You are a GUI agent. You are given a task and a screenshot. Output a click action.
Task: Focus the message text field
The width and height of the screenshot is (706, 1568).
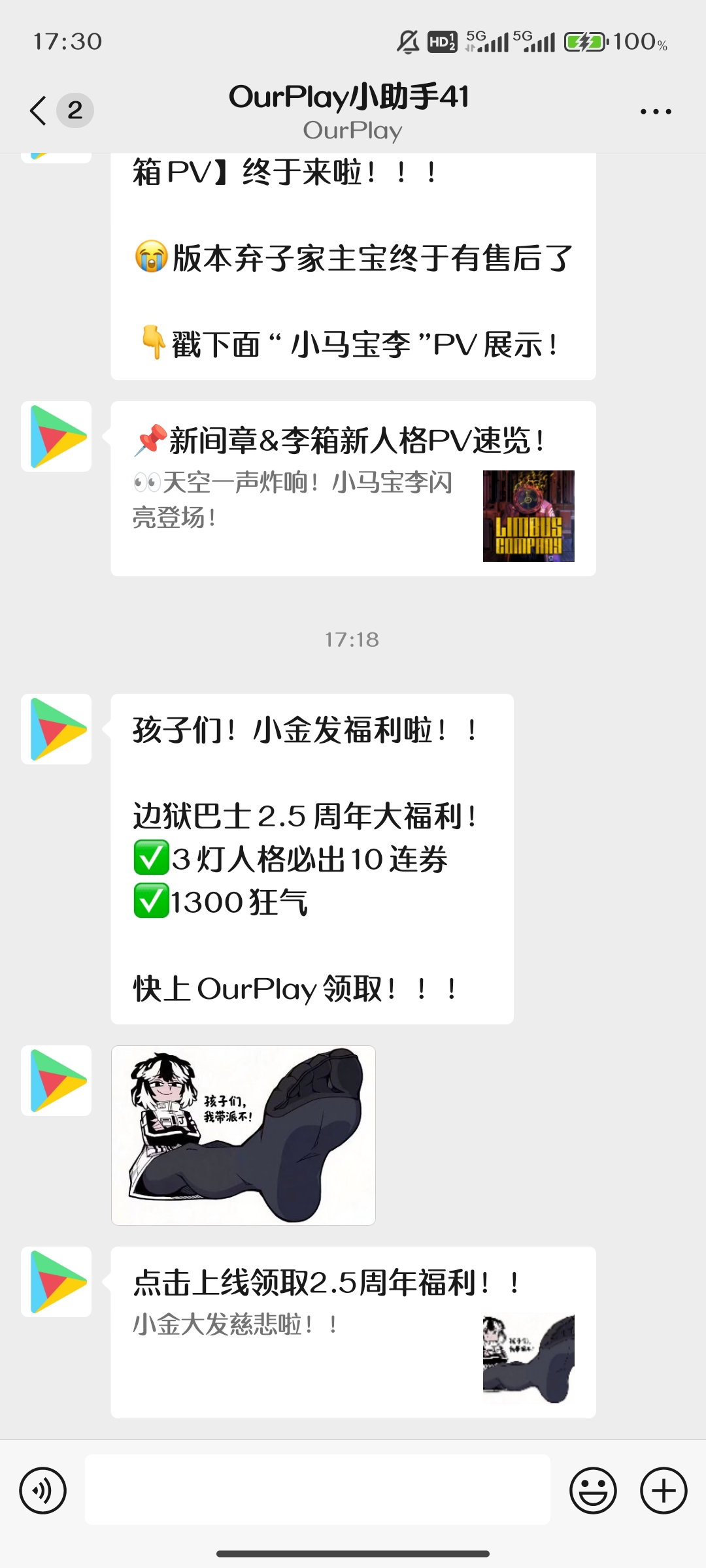pos(318,1490)
